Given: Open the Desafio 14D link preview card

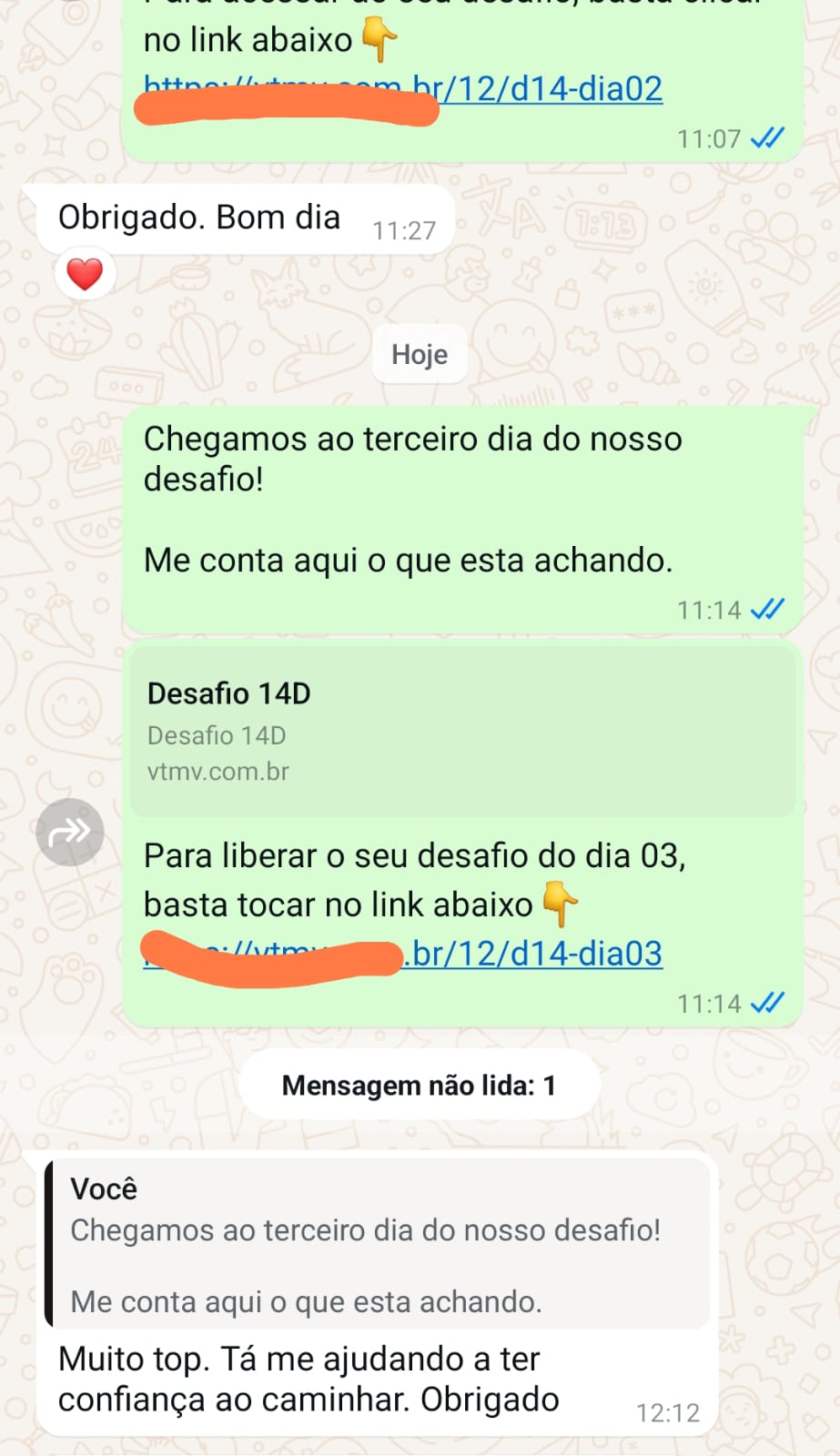Looking at the screenshot, I should (462, 732).
